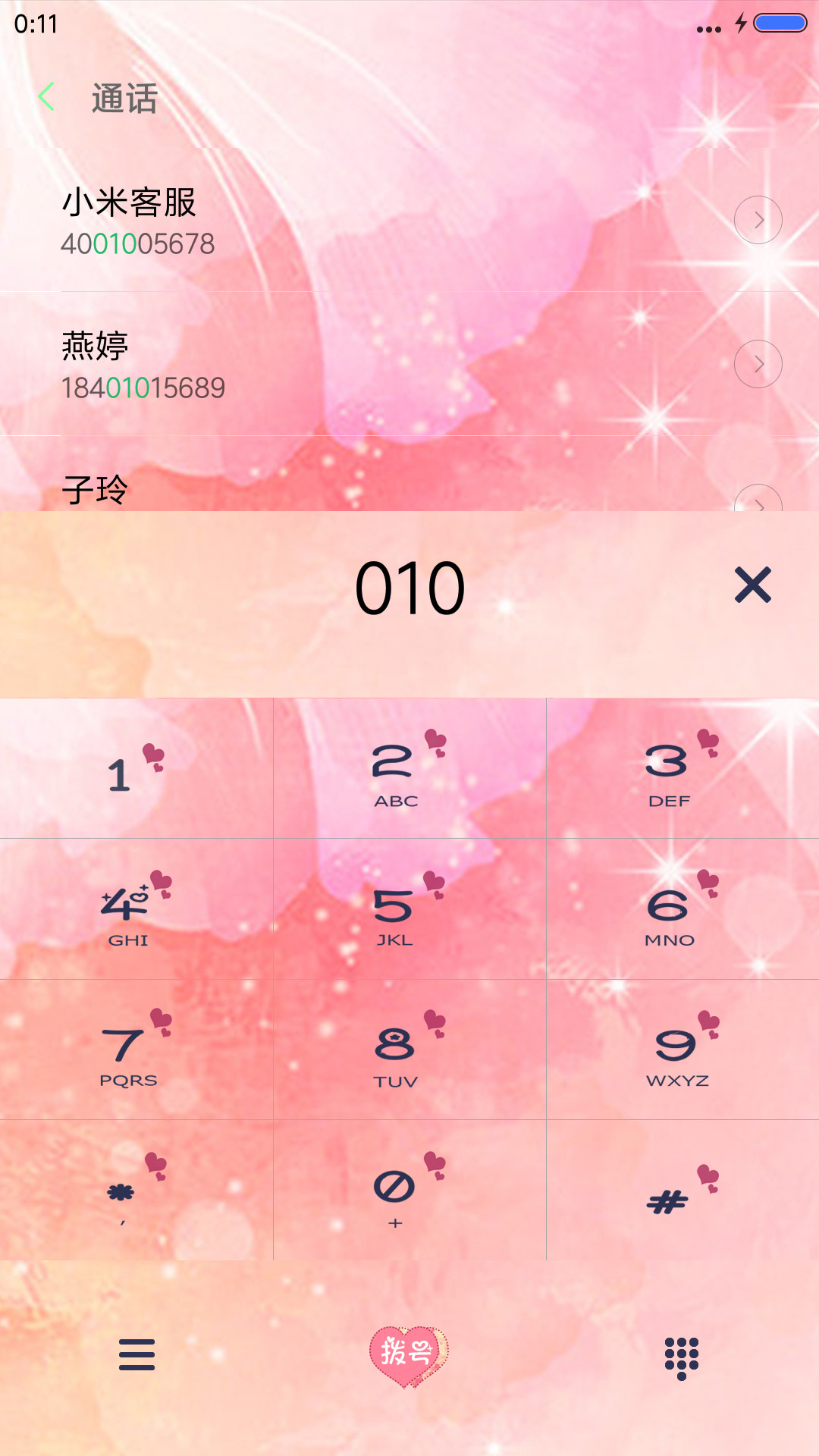Tap the hash key

pos(682,1190)
